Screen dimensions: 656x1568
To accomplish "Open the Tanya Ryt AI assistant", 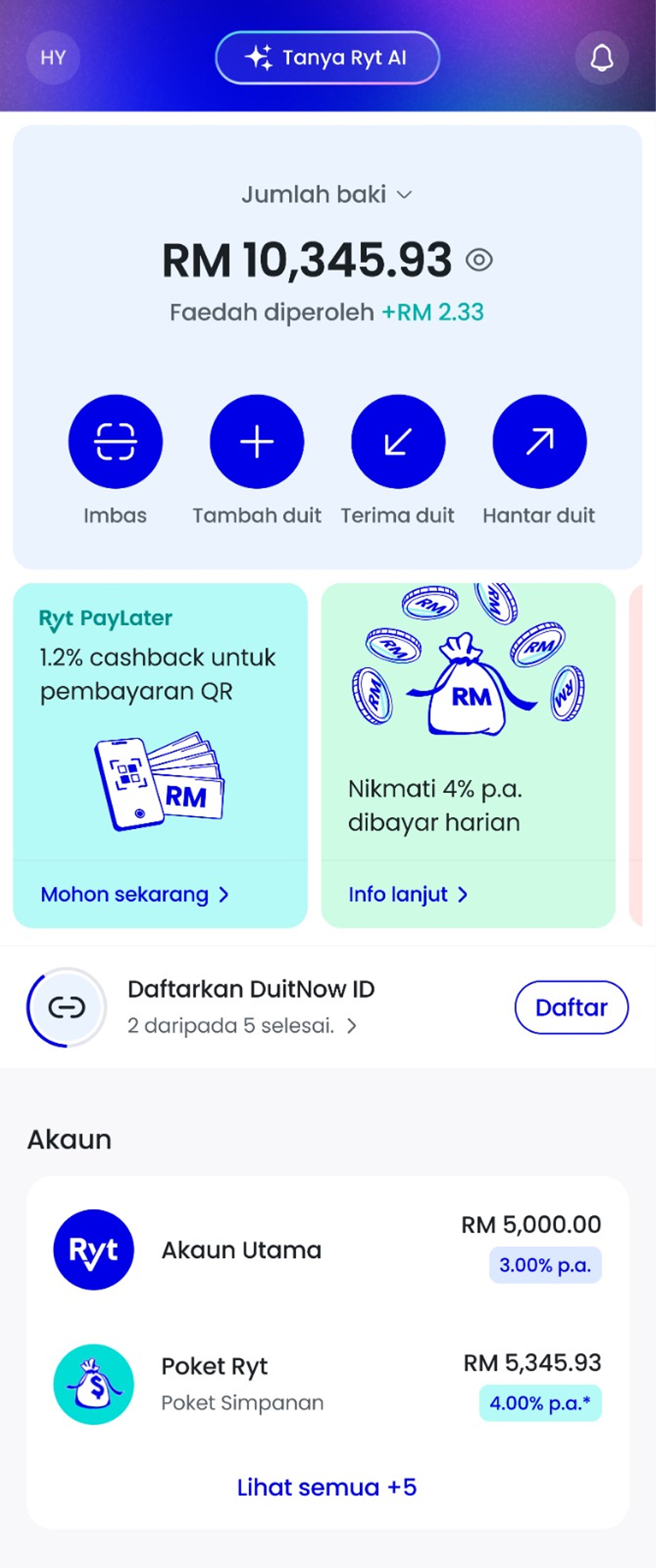I will tap(327, 57).
